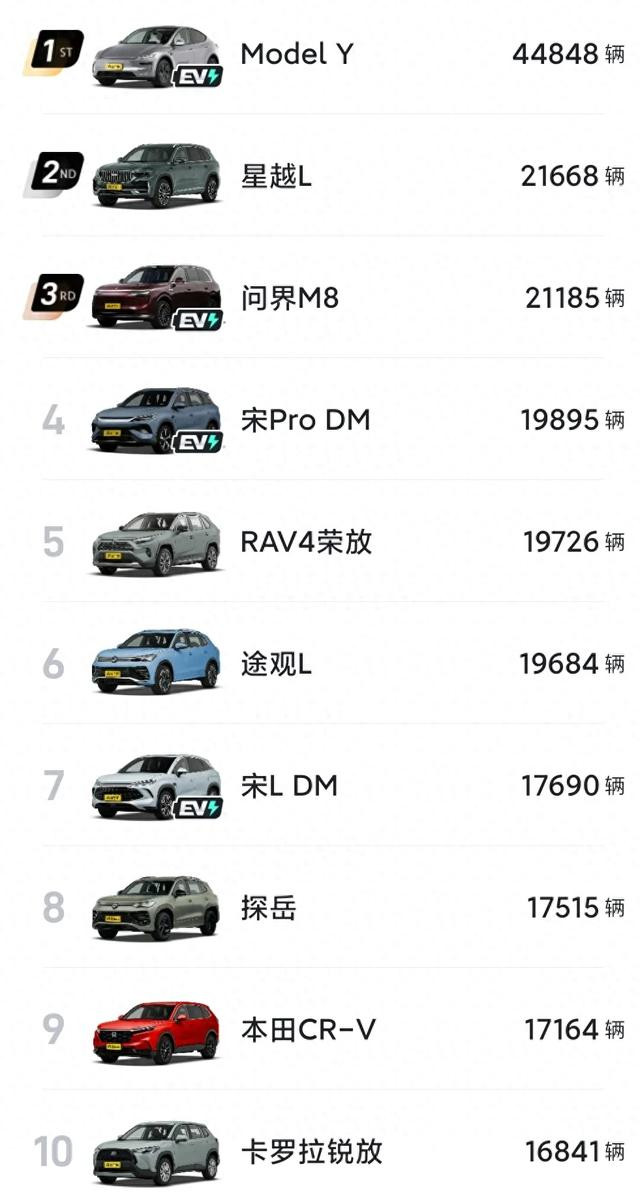View details for 问界M8
The image size is (640, 1196).
coord(320,298)
